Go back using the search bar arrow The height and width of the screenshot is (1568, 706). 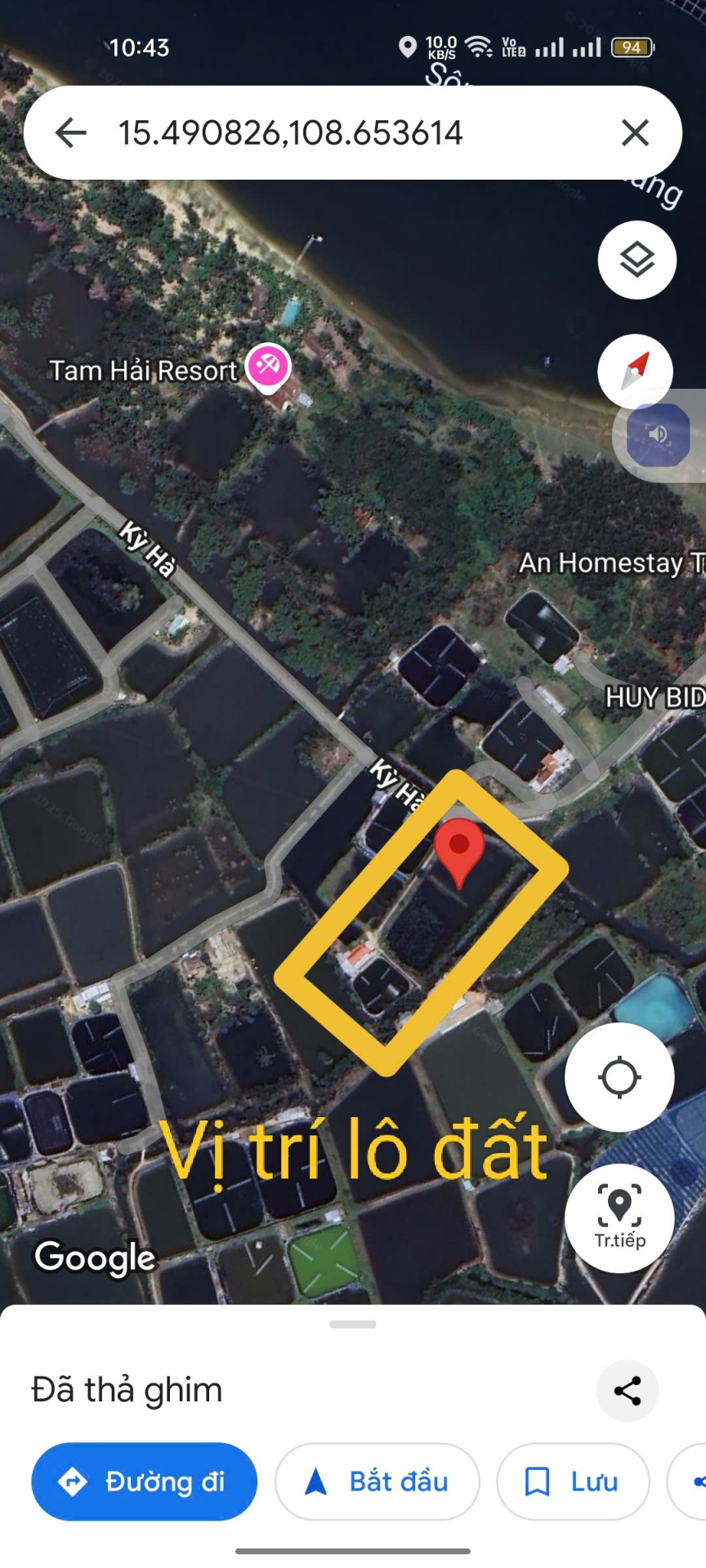[x=71, y=132]
